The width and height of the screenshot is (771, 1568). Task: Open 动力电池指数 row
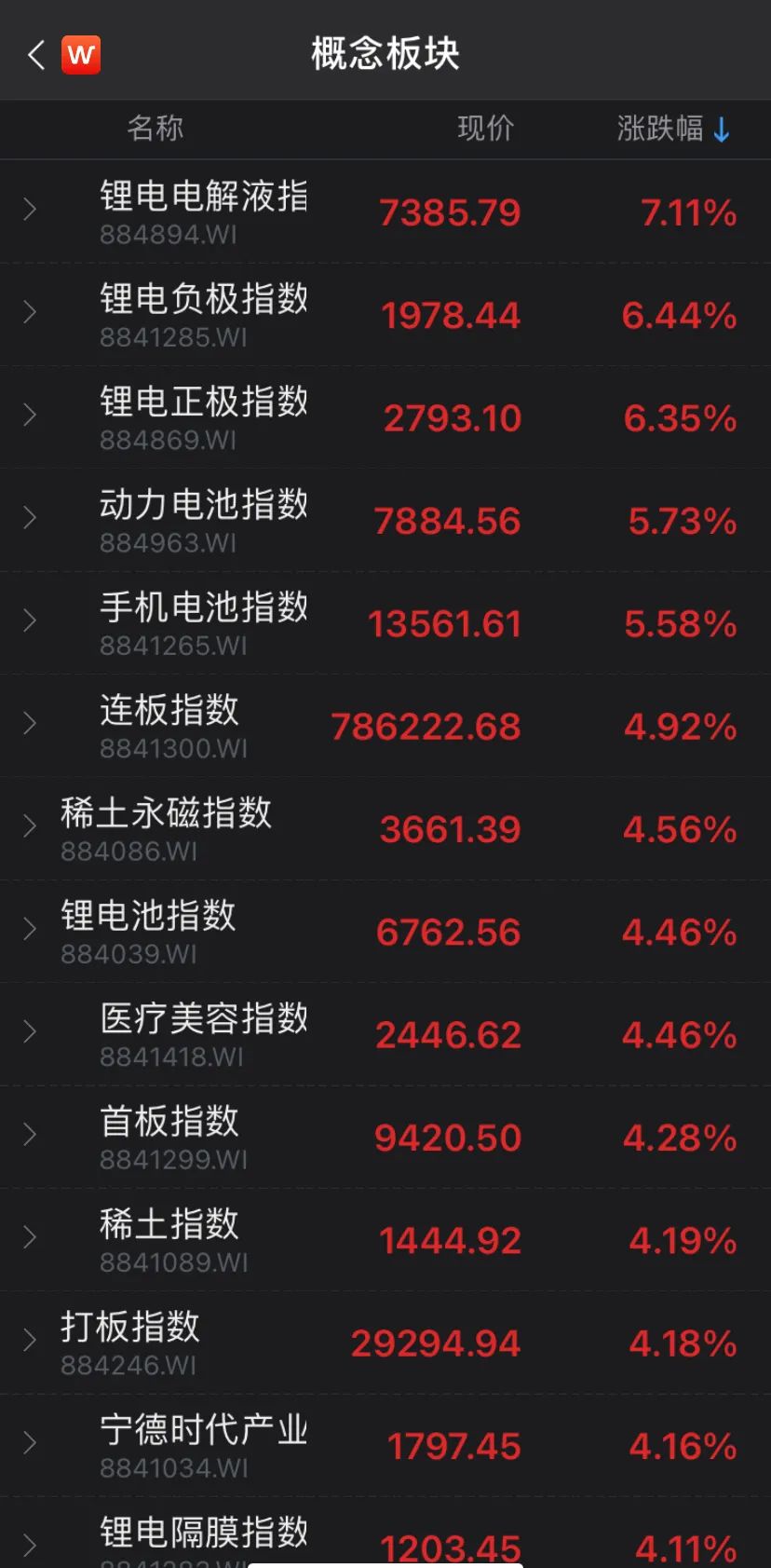(385, 520)
